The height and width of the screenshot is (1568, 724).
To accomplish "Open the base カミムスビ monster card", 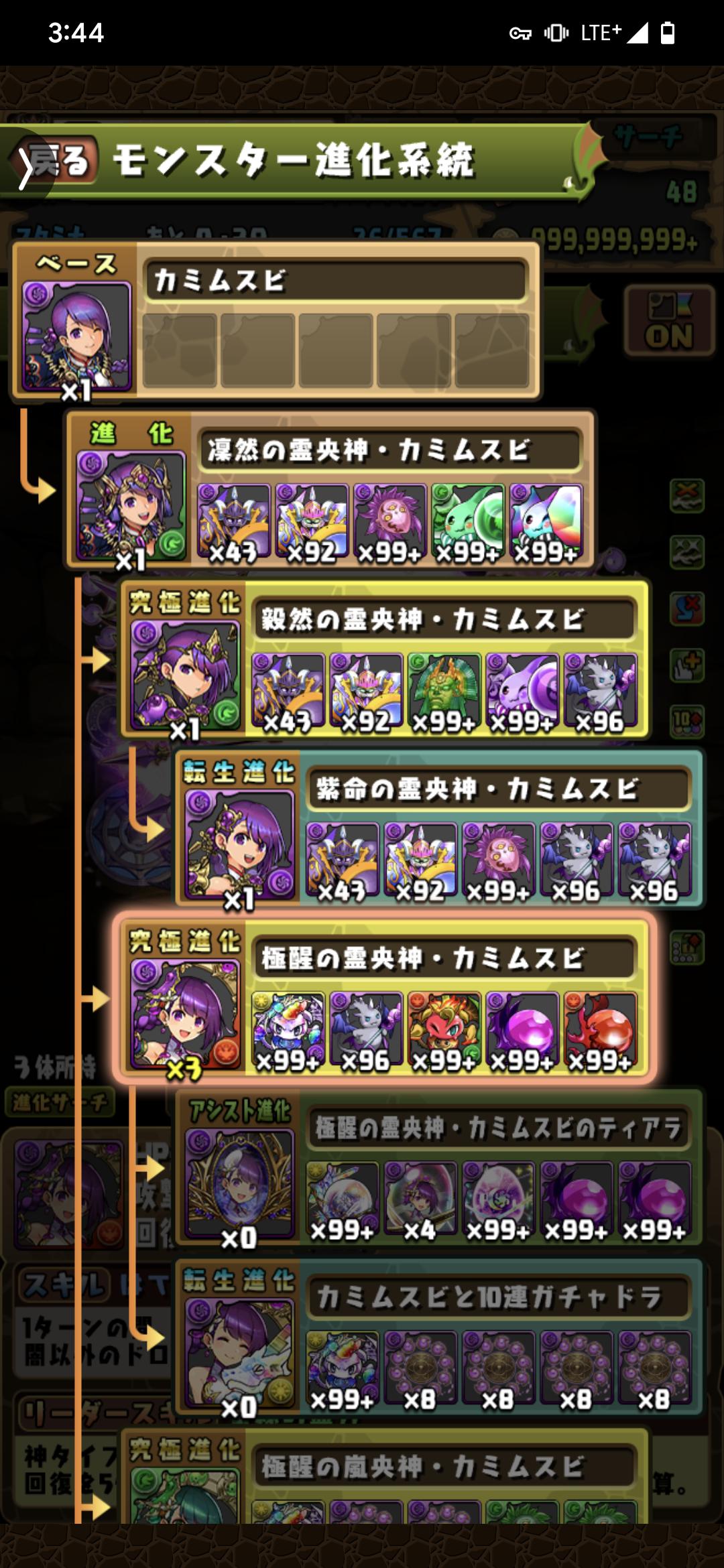I will pos(76,335).
